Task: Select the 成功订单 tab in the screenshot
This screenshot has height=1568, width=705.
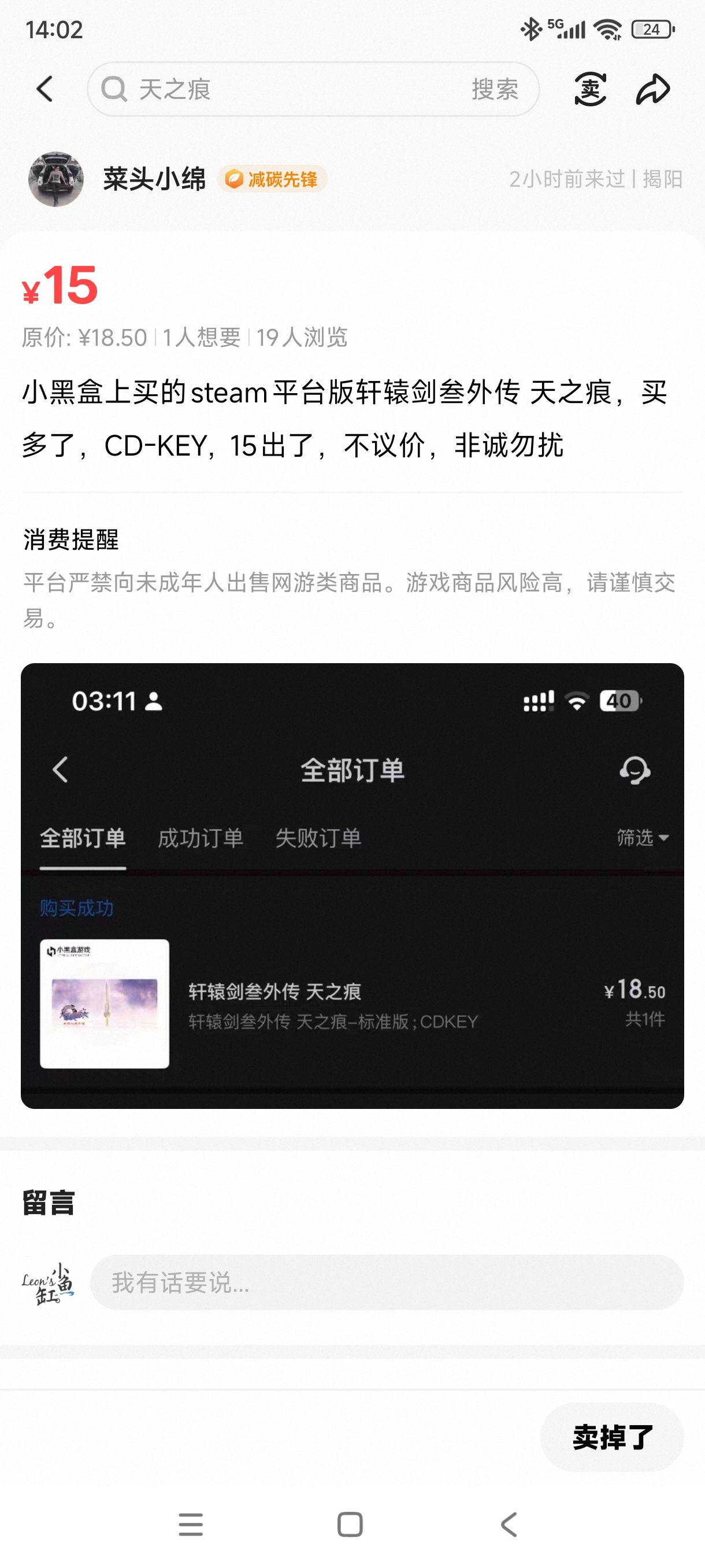Action: point(201,838)
